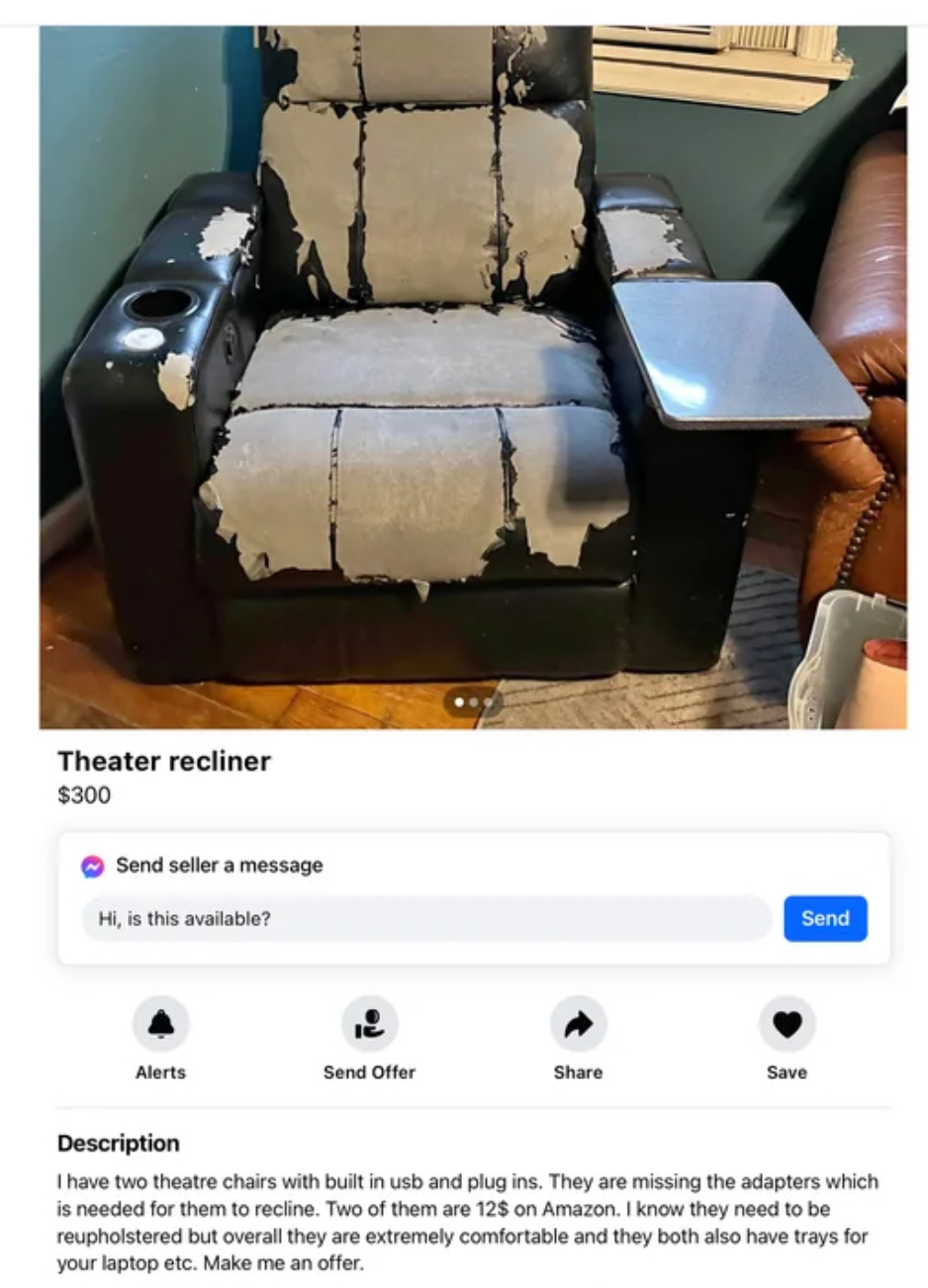
Task: Open the theater recliner listing photo
Action: pyautogui.click(x=473, y=376)
